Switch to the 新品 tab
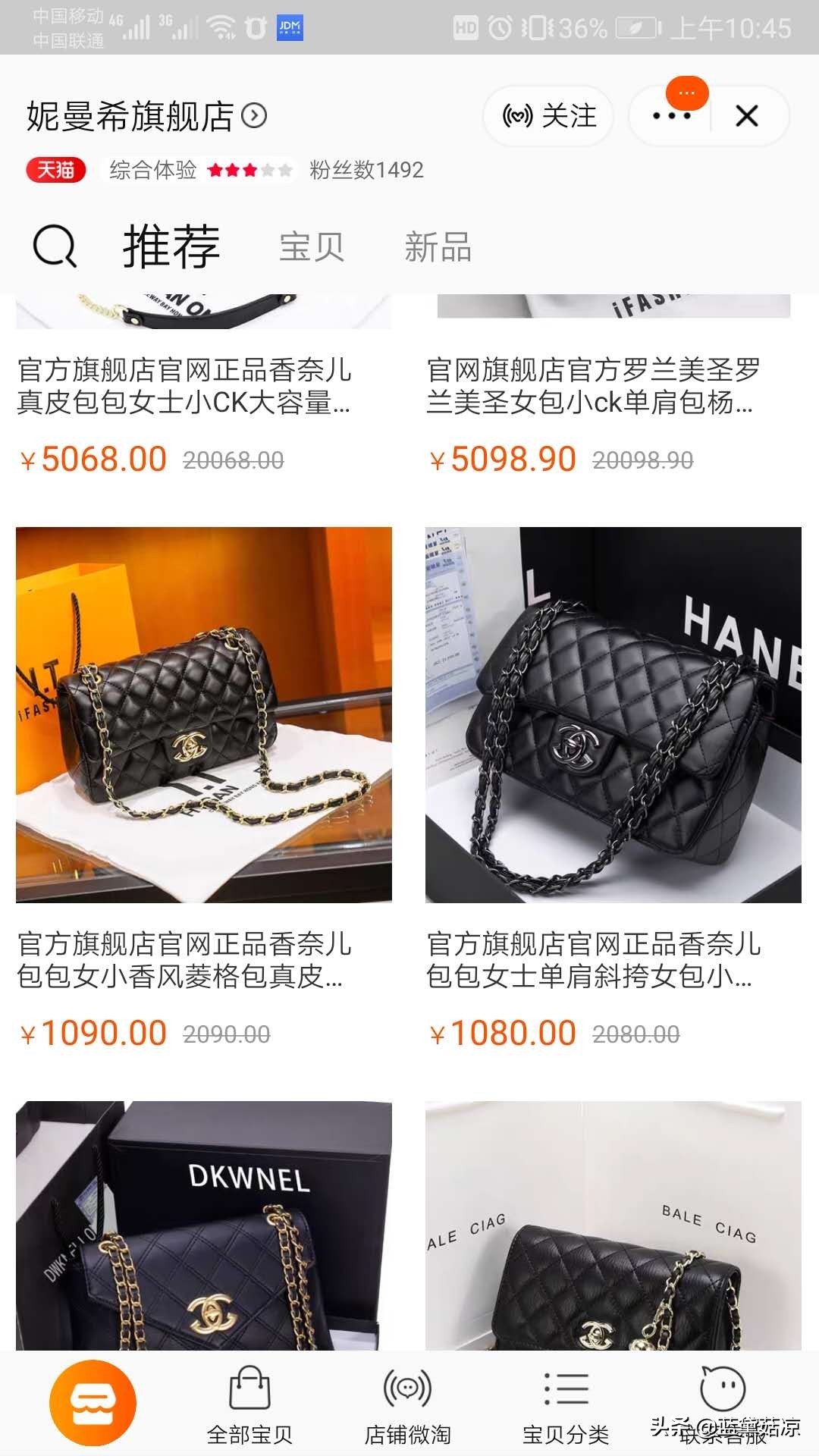The image size is (819, 1456). pos(438,247)
